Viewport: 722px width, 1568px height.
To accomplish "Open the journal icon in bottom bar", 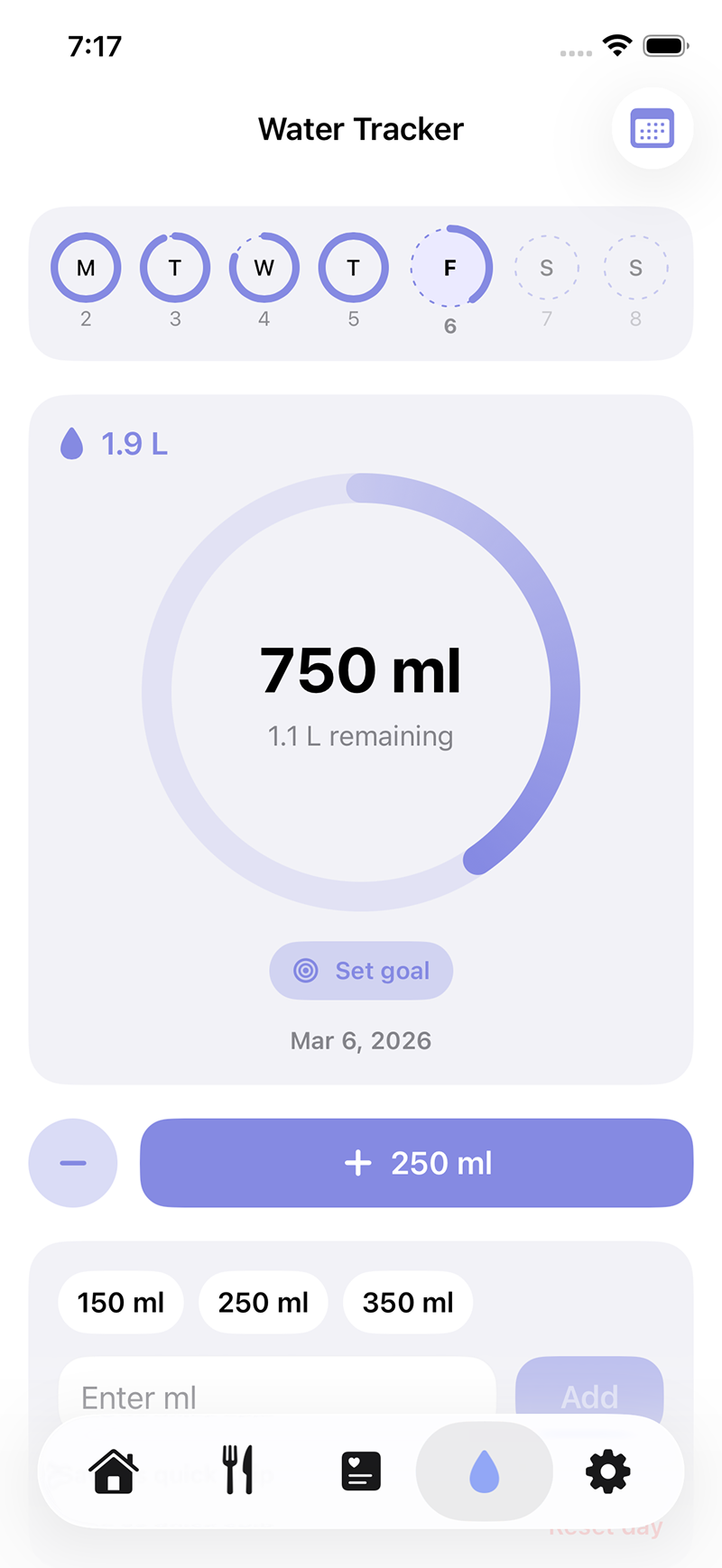I will (360, 1471).
